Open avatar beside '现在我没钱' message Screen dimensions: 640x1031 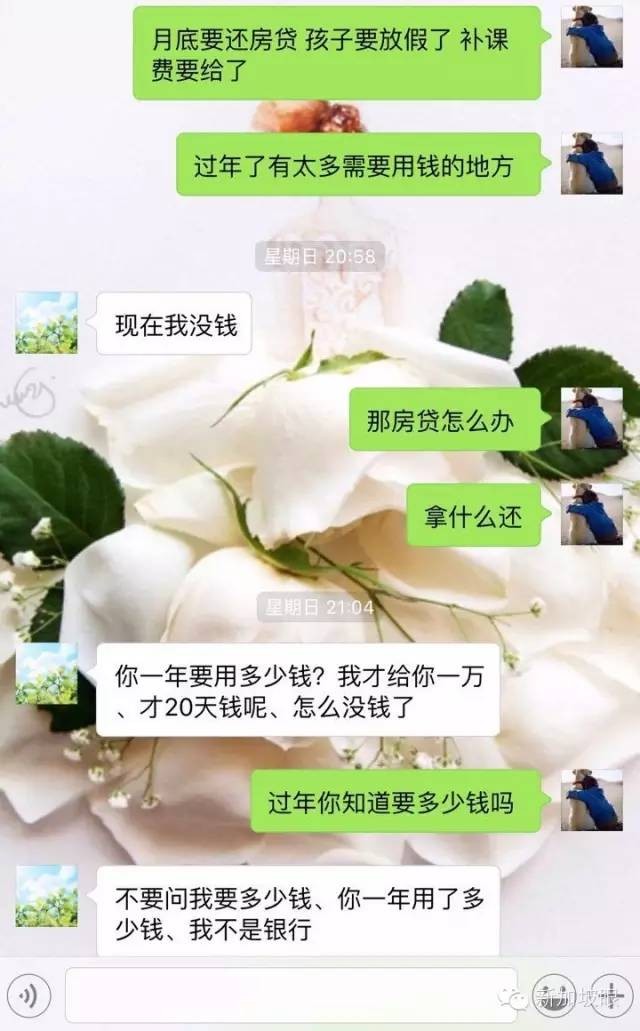pos(46,323)
